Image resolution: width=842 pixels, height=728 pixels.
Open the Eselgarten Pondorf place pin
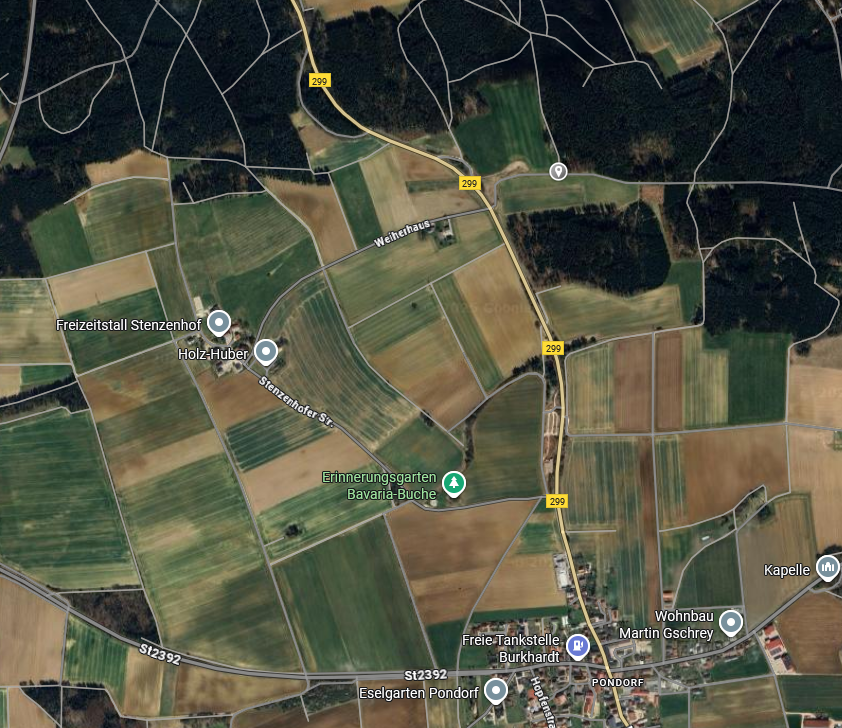[x=495, y=690]
